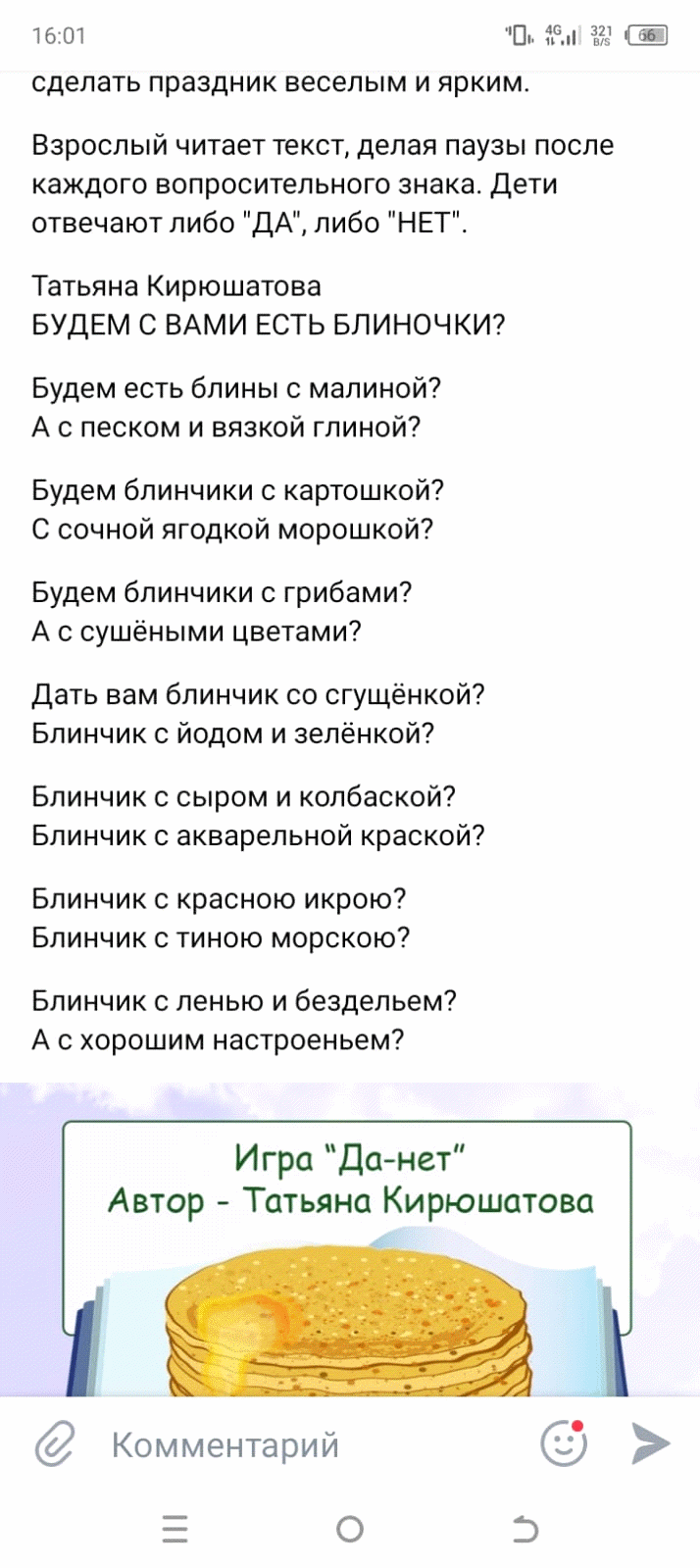Go back using the system back button
This screenshot has width=700, height=1568.
pos(525,1529)
